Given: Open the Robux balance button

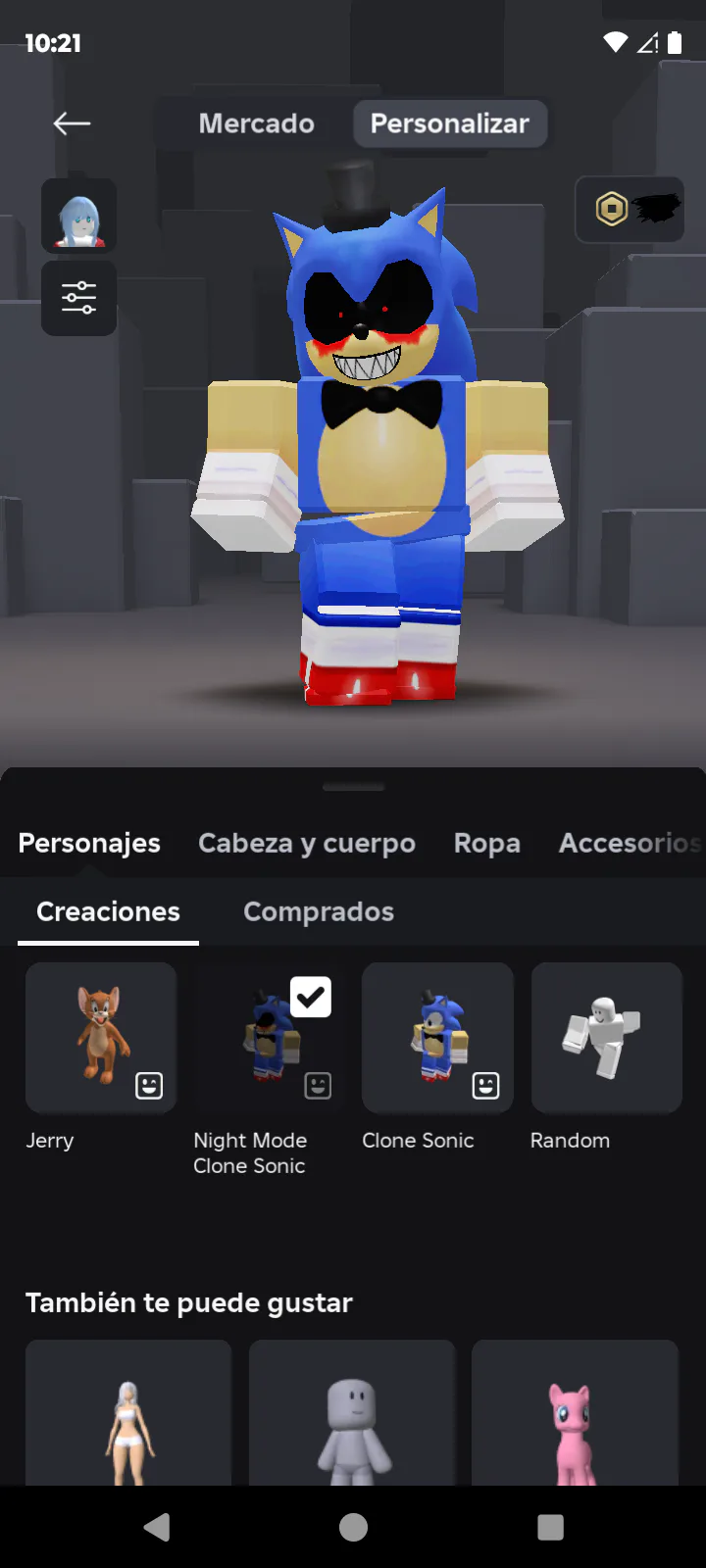Looking at the screenshot, I should point(630,209).
